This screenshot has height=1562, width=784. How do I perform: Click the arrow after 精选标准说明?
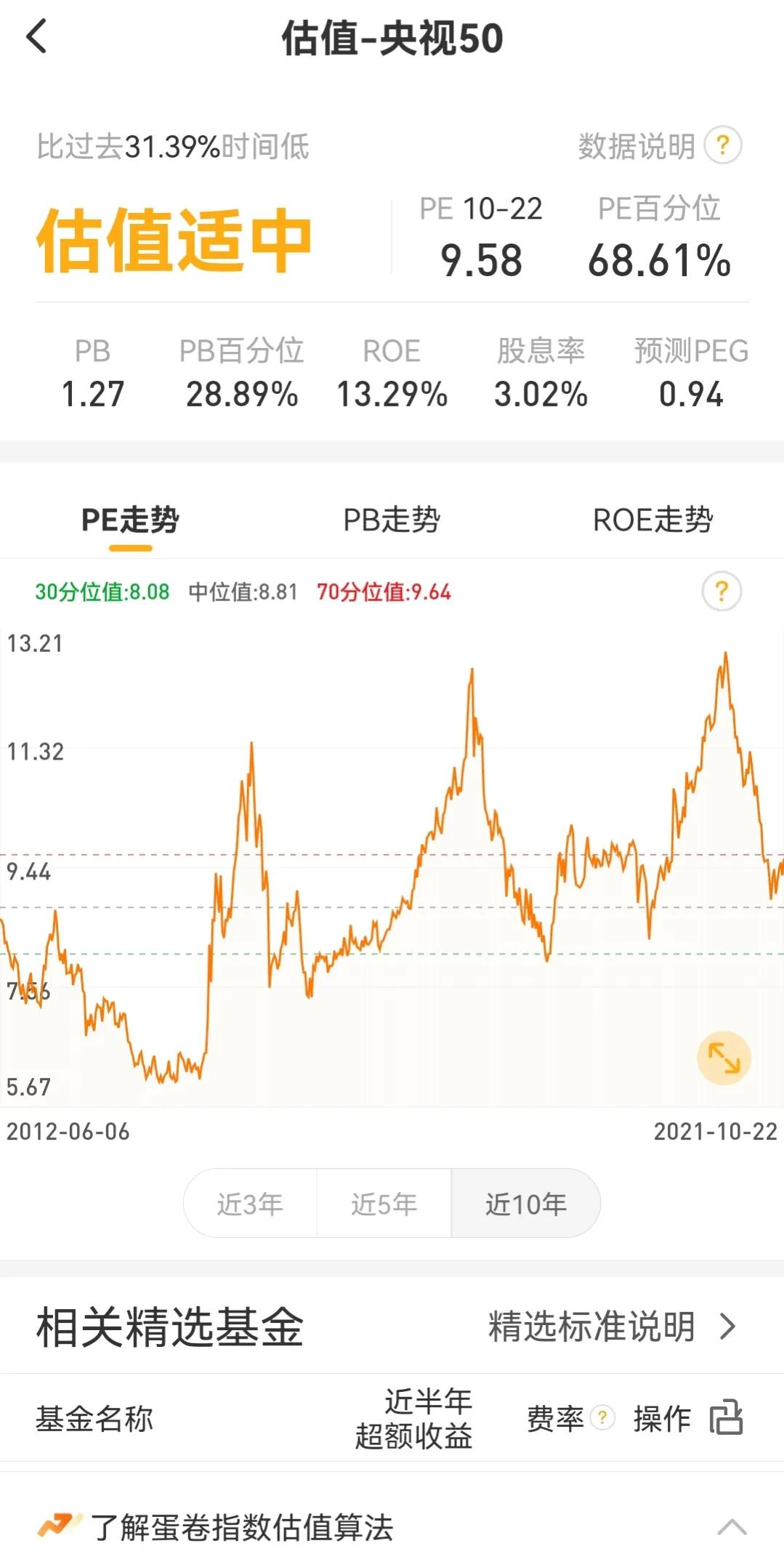click(x=727, y=1326)
